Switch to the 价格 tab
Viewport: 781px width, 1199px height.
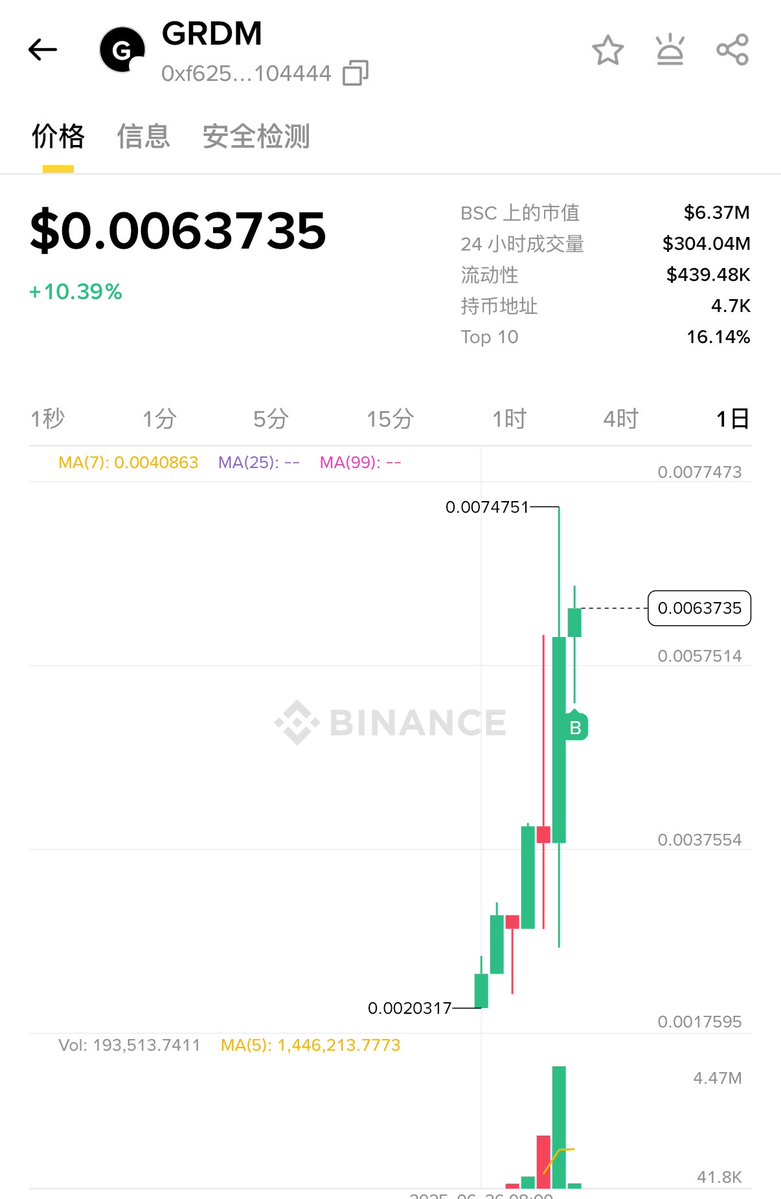coord(58,136)
